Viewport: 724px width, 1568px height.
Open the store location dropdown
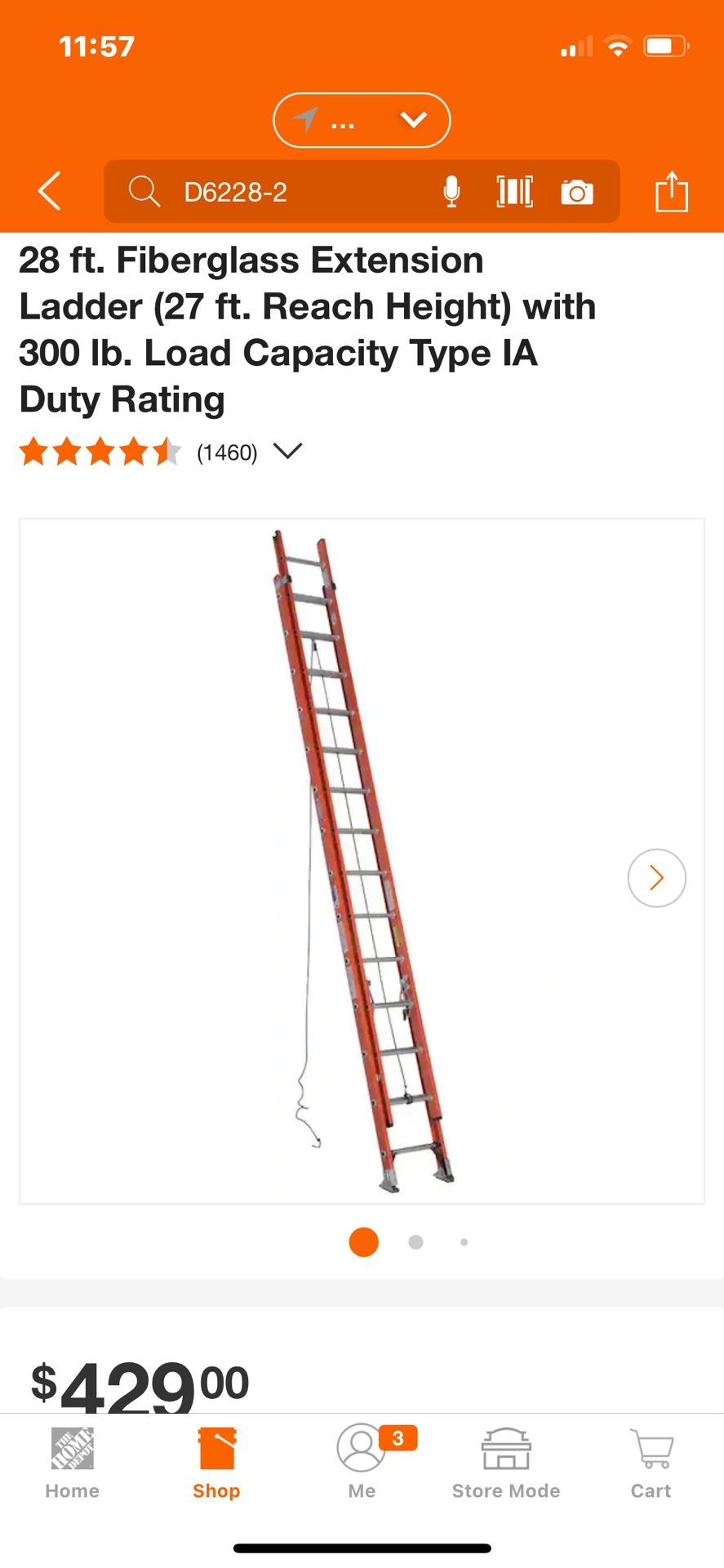pyautogui.click(x=362, y=121)
